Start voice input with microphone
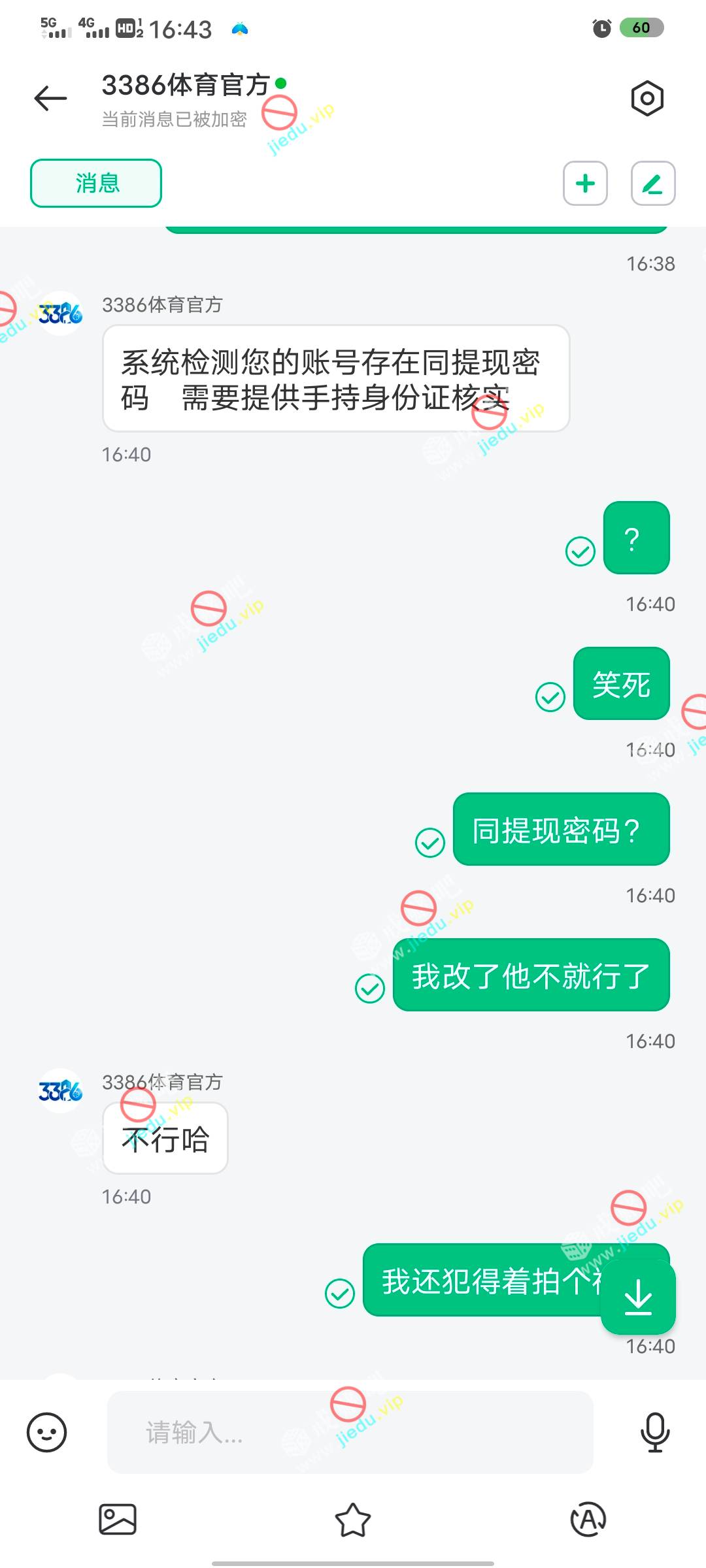This screenshot has width=706, height=1568. pos(654,1432)
